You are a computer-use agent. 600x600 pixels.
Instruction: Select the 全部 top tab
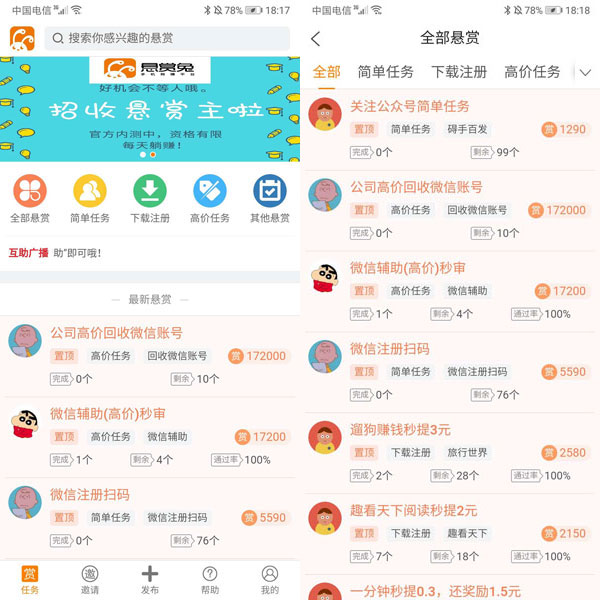[x=327, y=72]
